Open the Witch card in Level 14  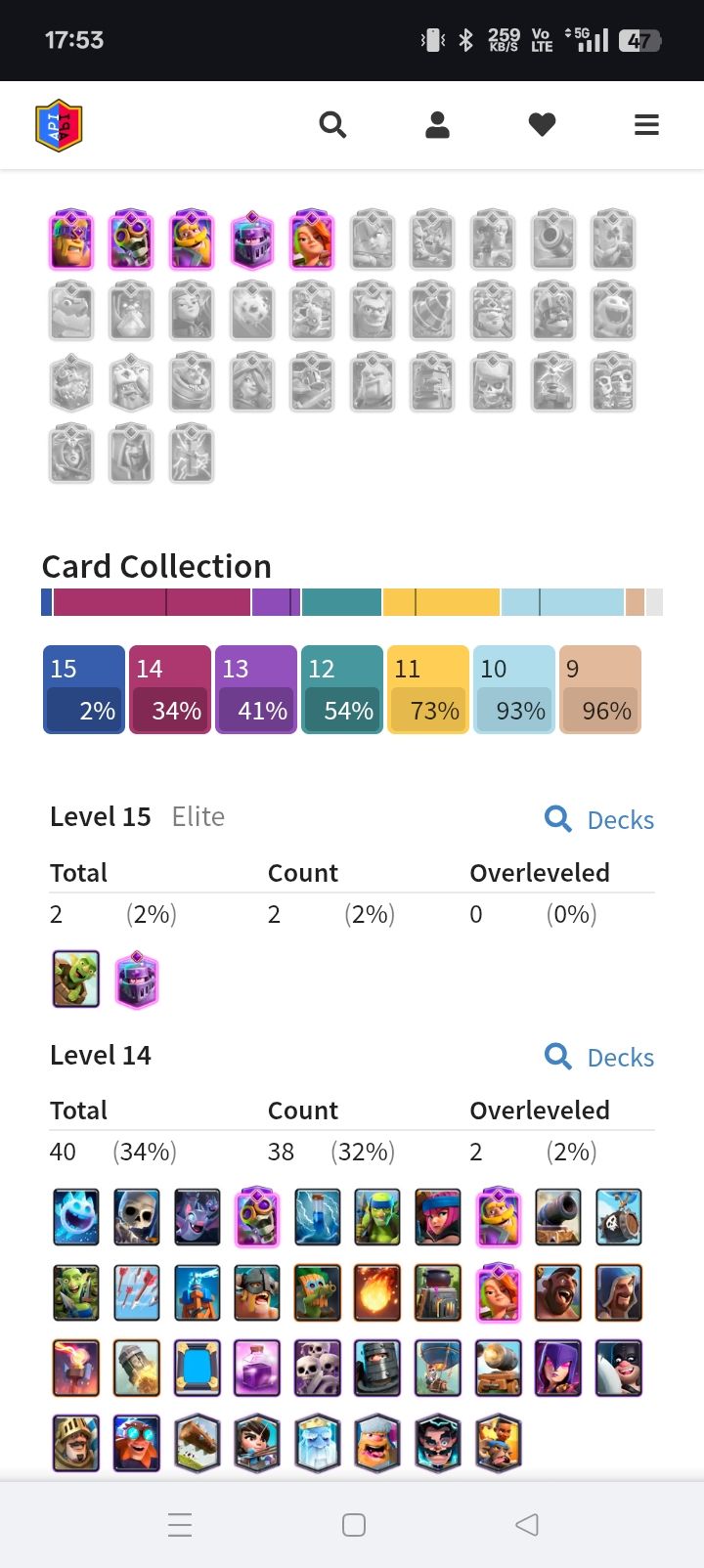(558, 1368)
